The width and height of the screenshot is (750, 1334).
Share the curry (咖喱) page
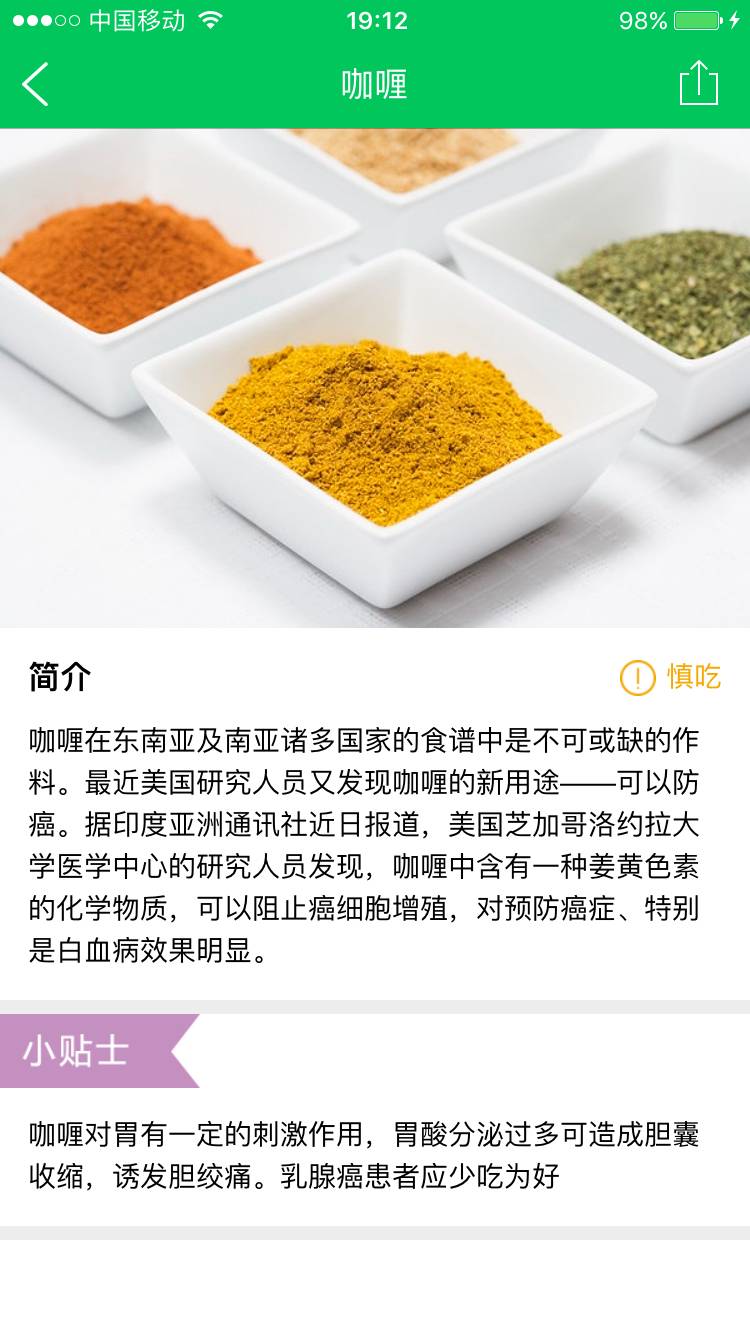click(698, 83)
